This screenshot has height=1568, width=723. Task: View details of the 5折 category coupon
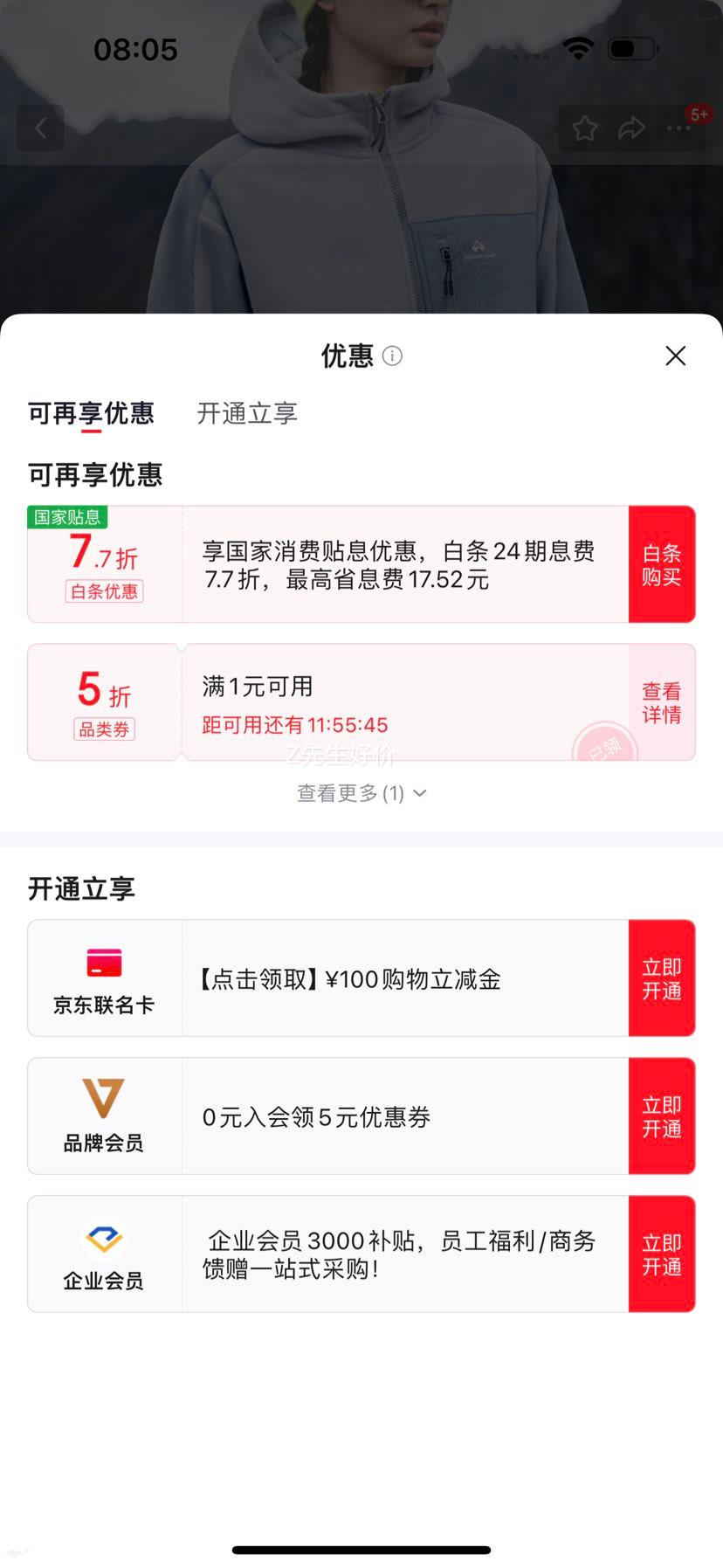pyautogui.click(x=661, y=702)
